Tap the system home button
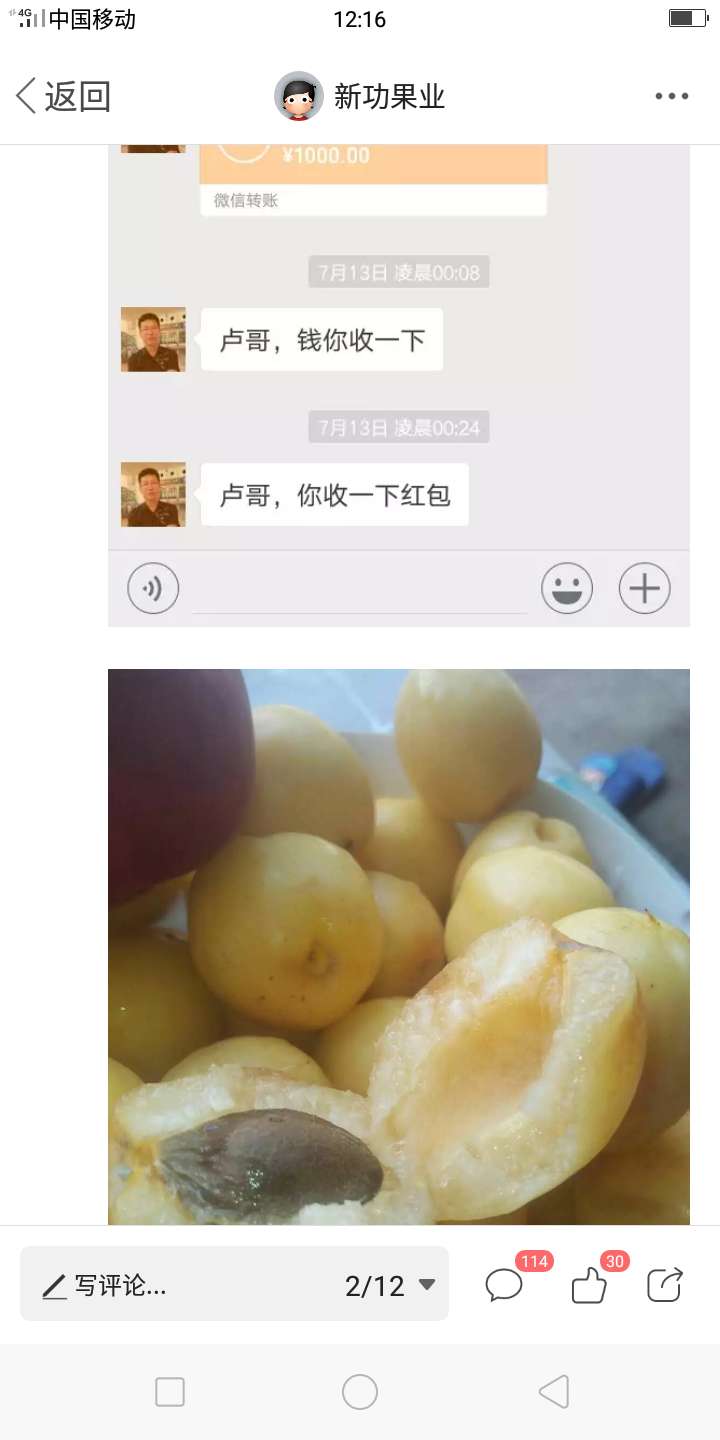Screen dimensions: 720x1440 pyautogui.click(x=360, y=1392)
